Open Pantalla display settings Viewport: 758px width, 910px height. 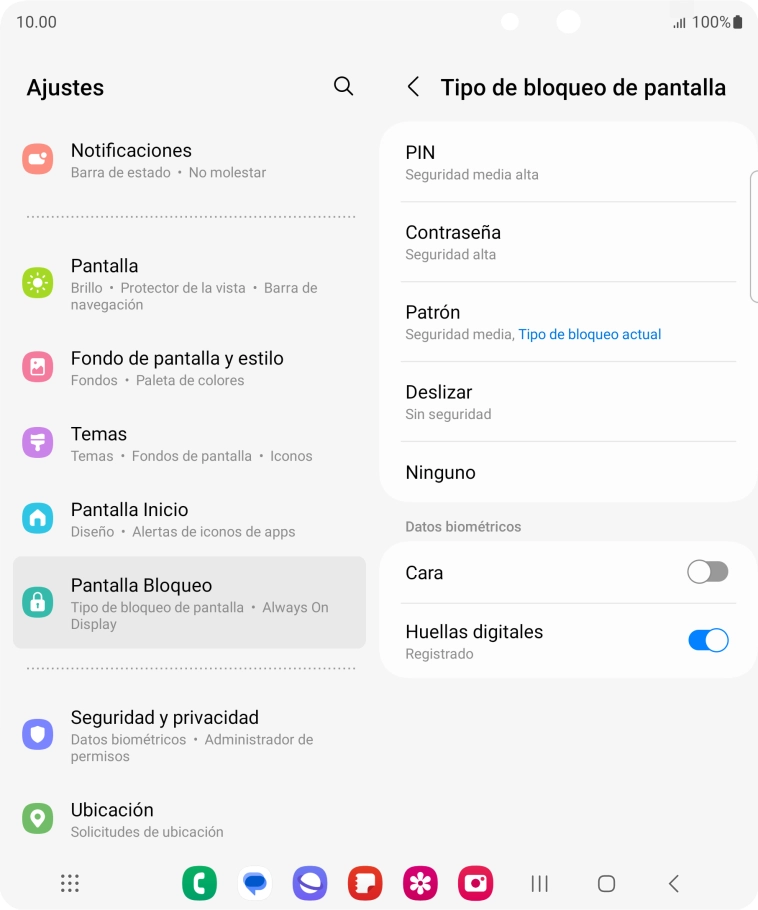[189, 284]
